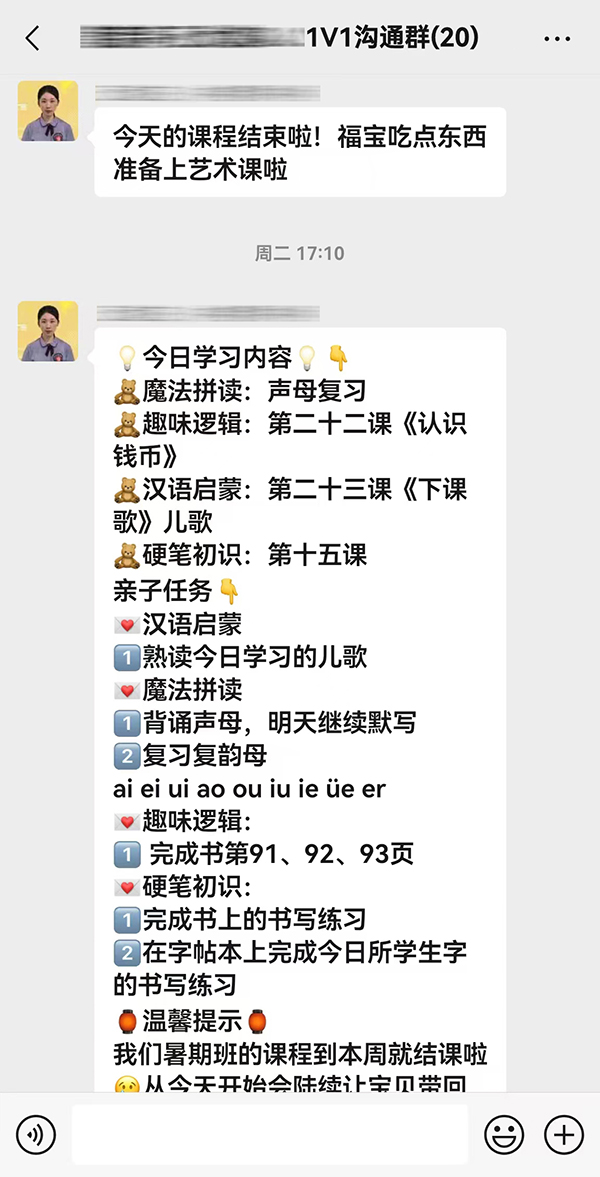Image resolution: width=600 pixels, height=1177 pixels.
Task: Switch to voice message input
Action: pos(37,1134)
